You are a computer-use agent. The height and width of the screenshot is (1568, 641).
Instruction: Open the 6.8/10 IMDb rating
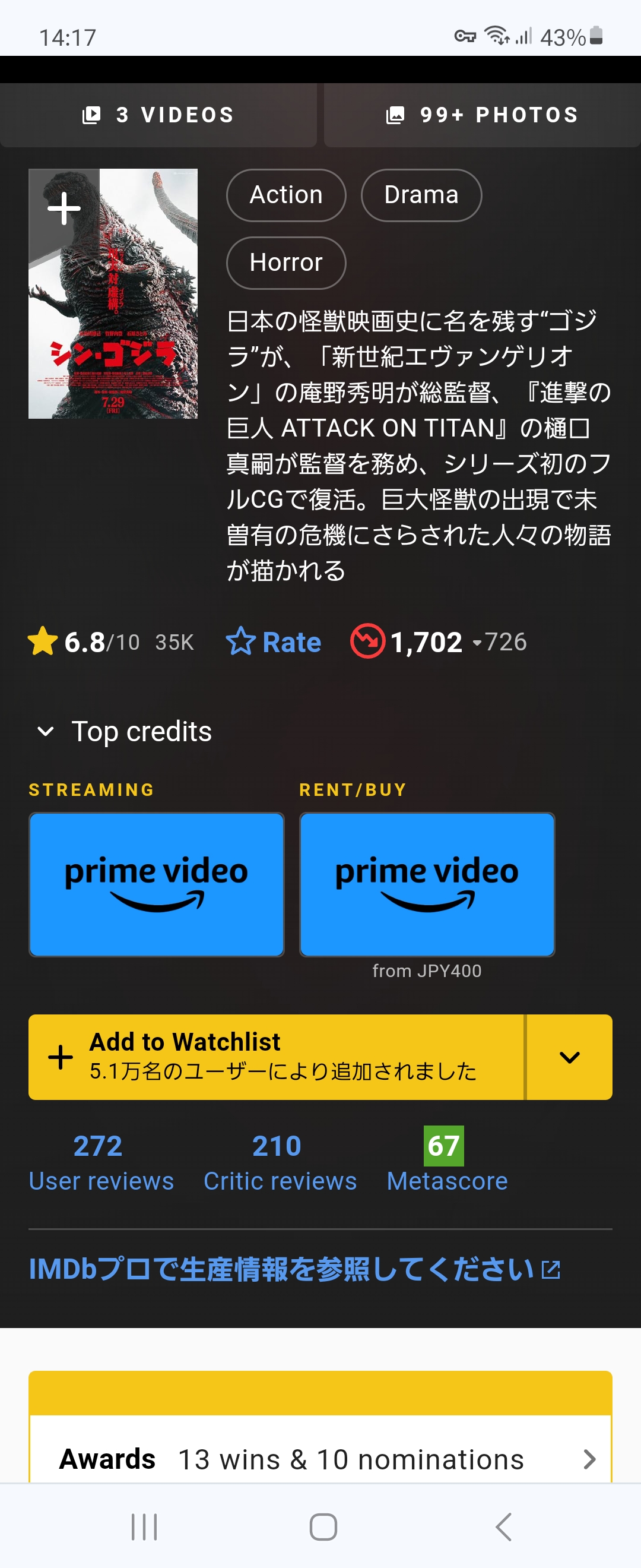click(x=112, y=641)
